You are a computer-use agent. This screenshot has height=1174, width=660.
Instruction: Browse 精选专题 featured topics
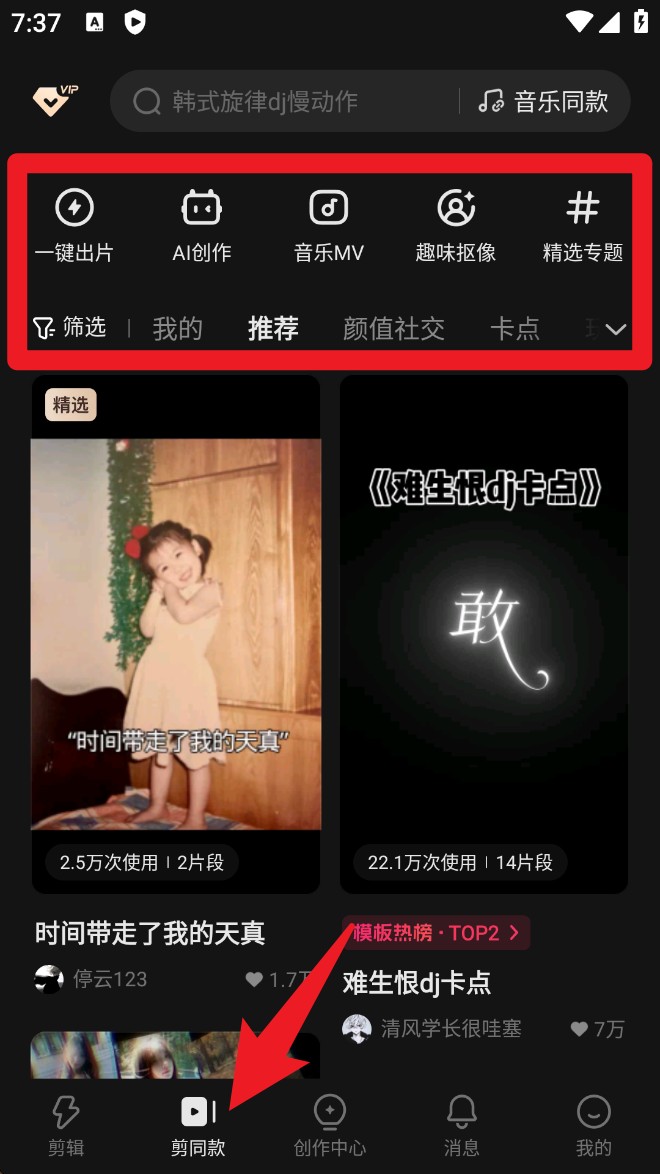click(583, 226)
